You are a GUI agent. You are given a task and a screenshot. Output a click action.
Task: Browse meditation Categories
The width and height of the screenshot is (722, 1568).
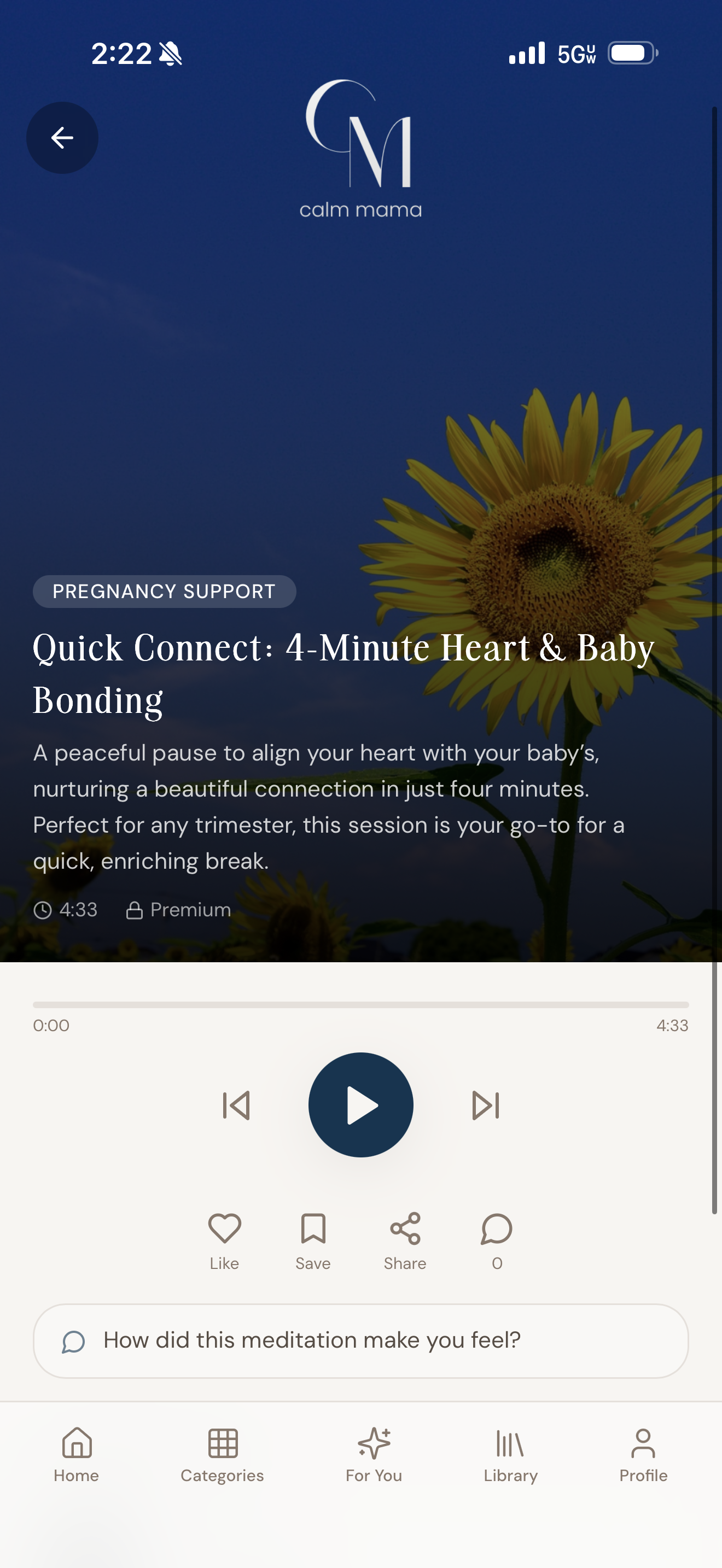(222, 1454)
